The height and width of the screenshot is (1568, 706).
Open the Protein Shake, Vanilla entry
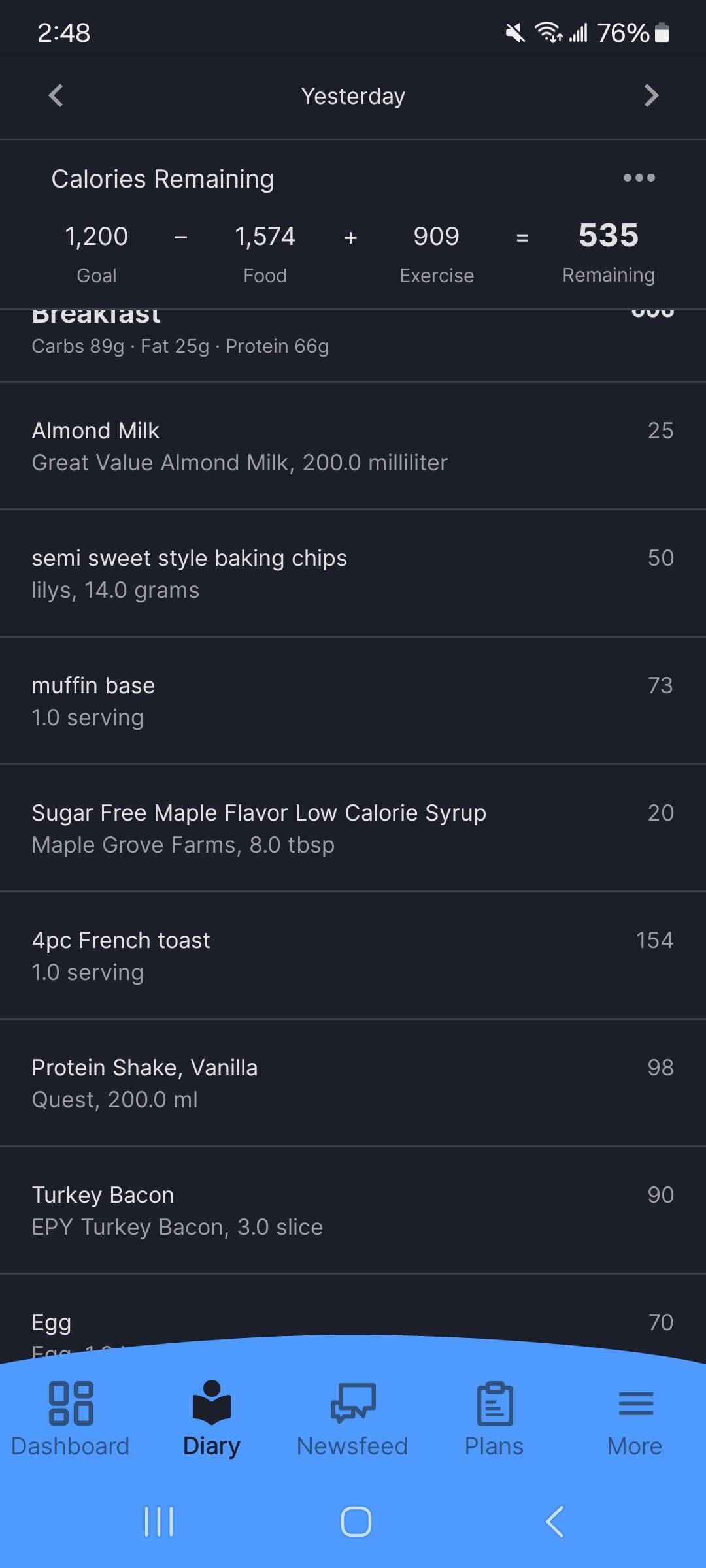(353, 1083)
